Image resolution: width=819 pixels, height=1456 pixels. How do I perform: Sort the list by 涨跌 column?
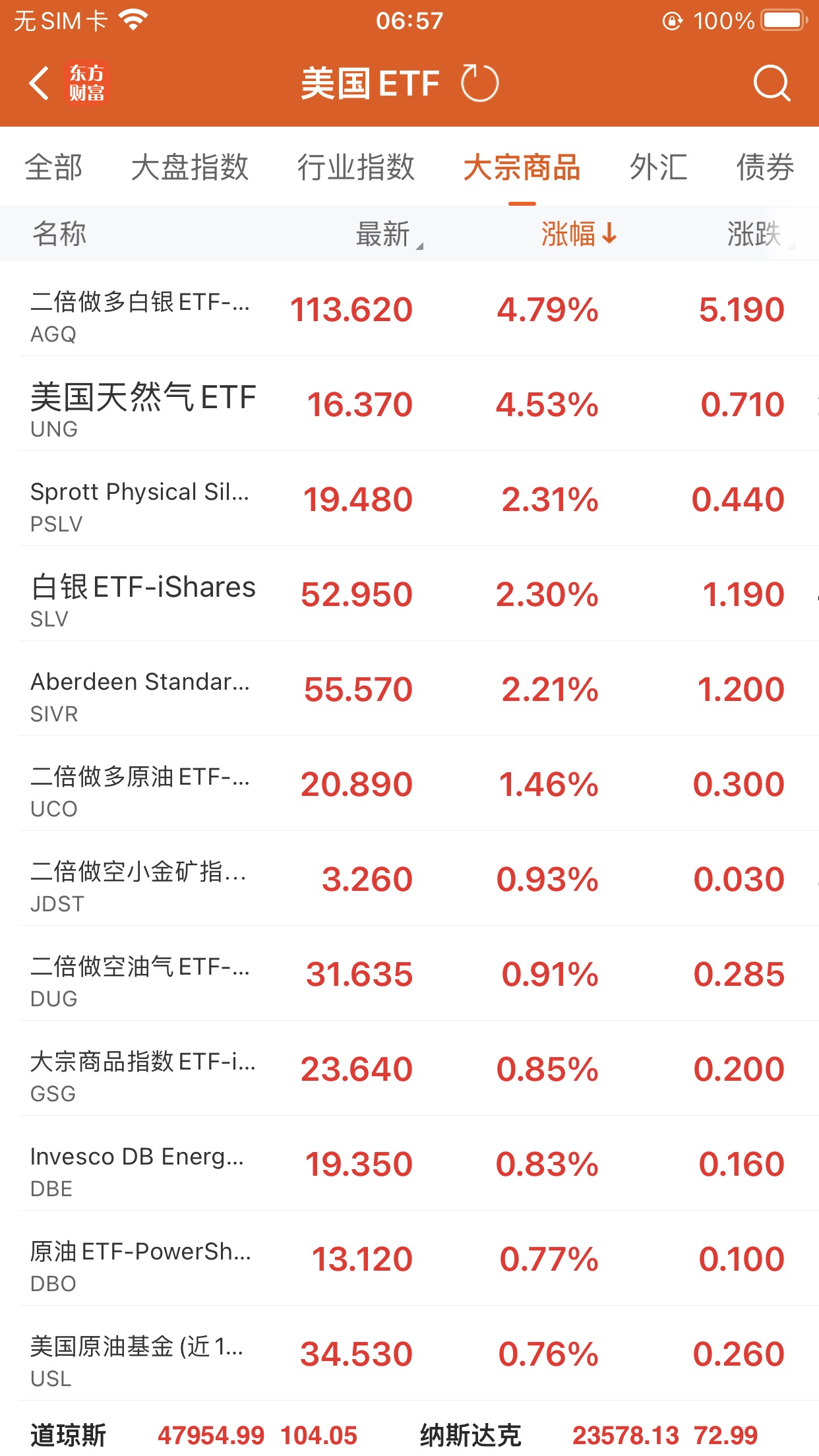coord(755,234)
